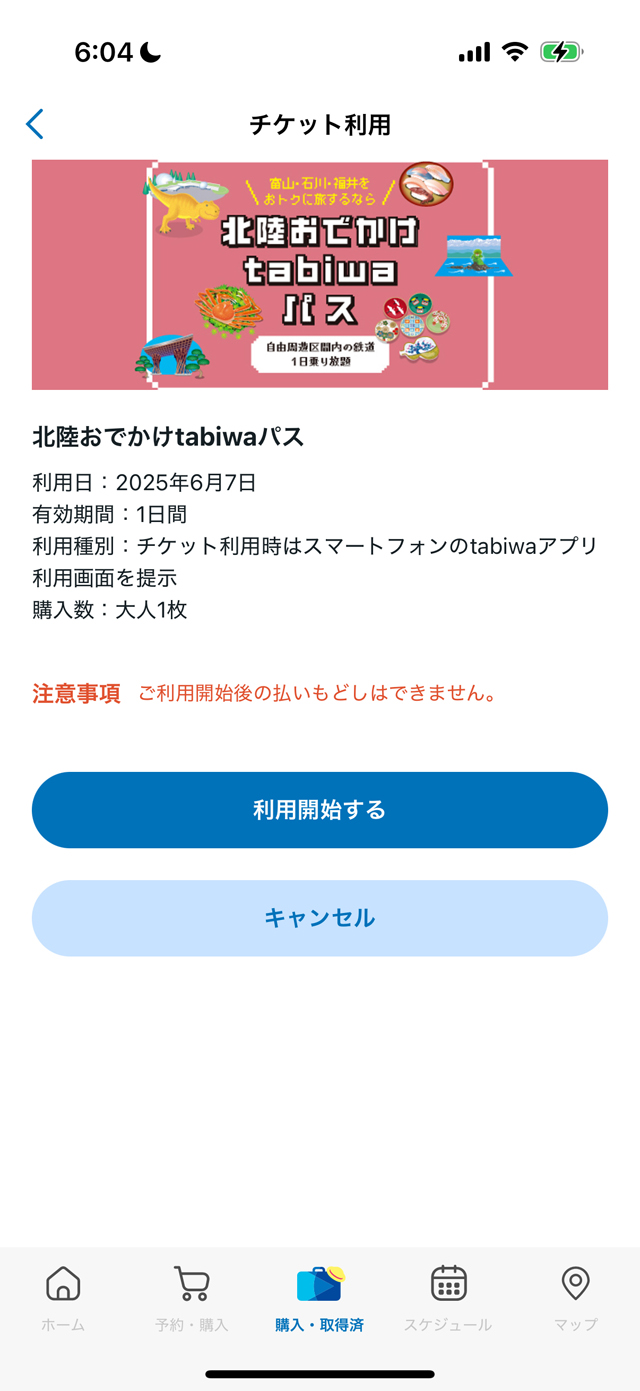The width and height of the screenshot is (640, 1391).
Task: Cancel with the キャンセル button
Action: [x=320, y=918]
